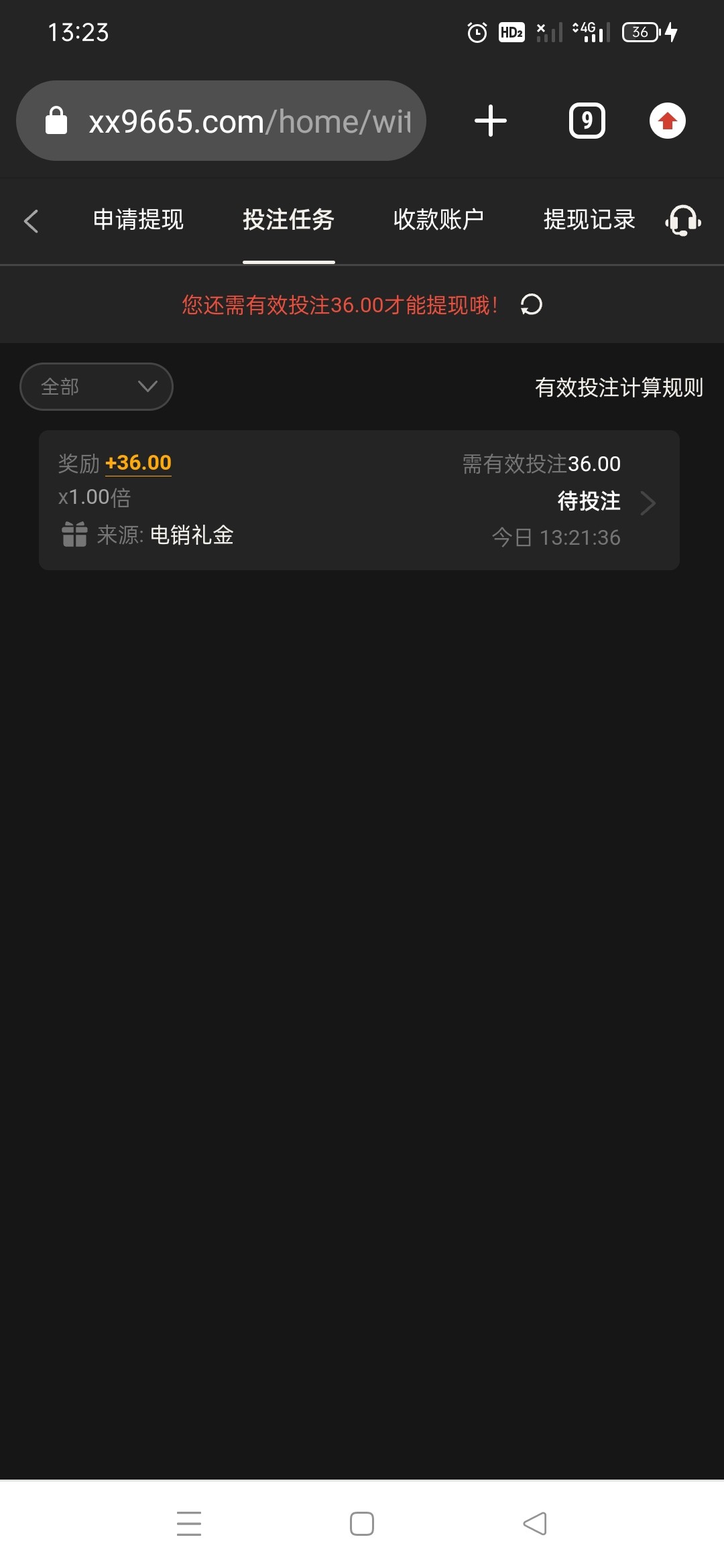Go to the system home screen
Viewport: 724px width, 1568px height.
coord(362,1524)
